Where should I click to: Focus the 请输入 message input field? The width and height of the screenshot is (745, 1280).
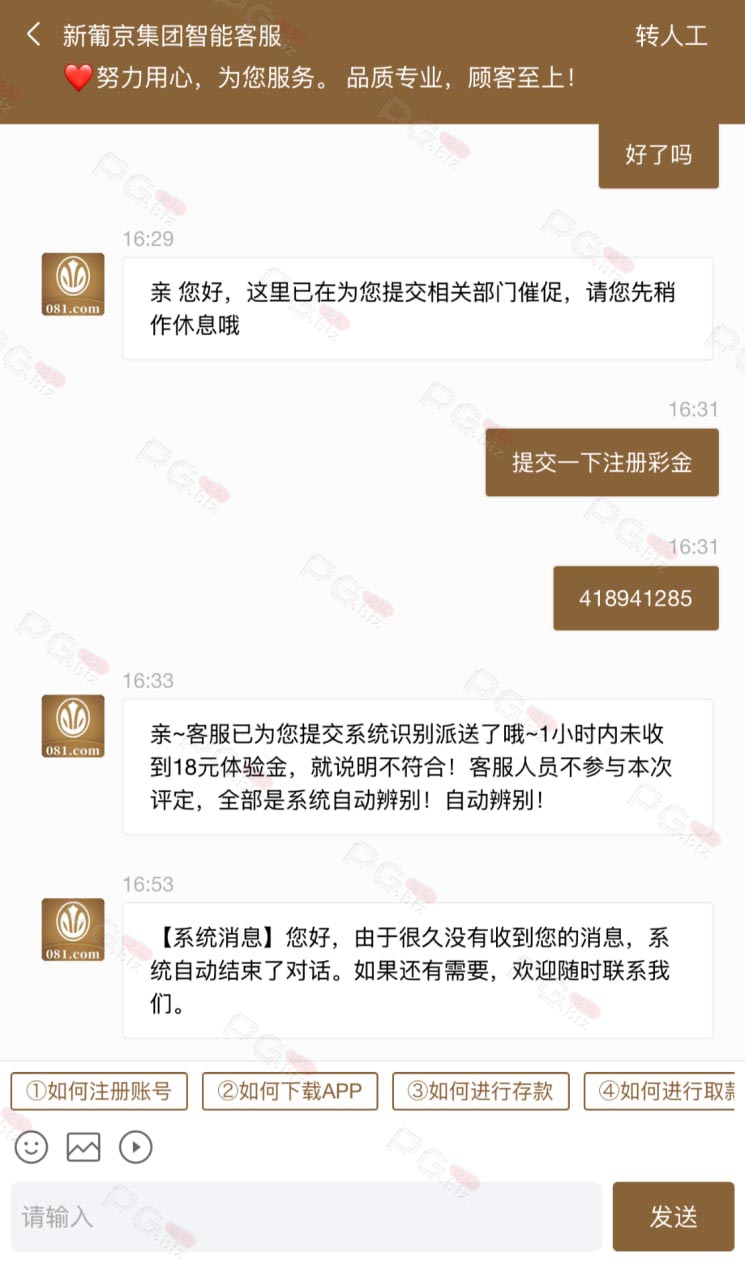click(306, 1216)
